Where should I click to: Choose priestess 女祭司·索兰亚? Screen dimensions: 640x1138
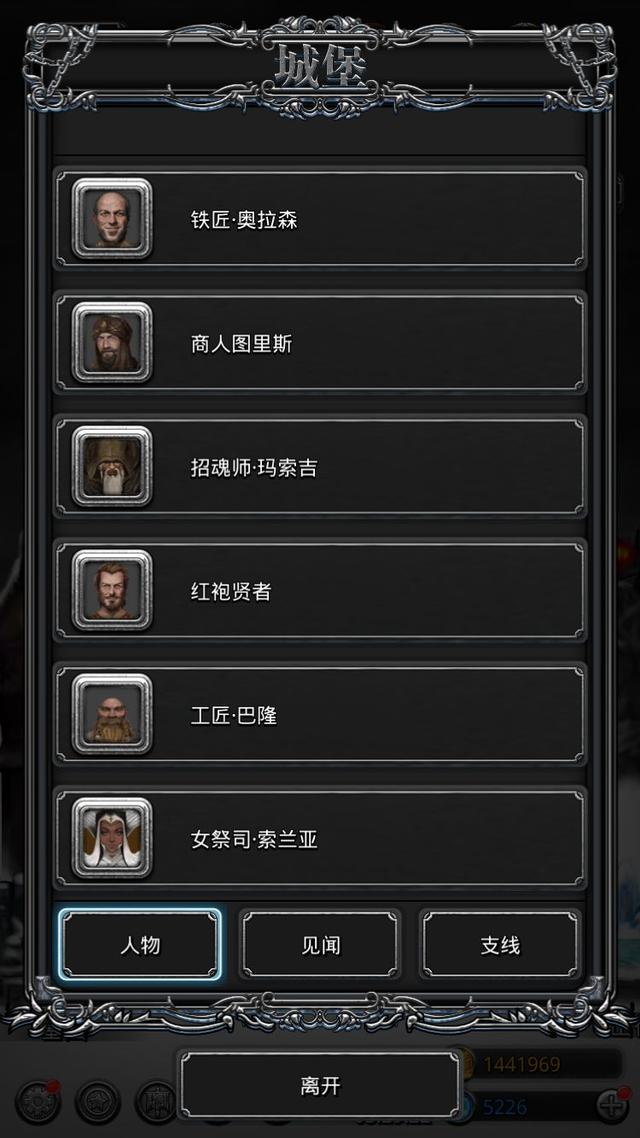point(320,839)
